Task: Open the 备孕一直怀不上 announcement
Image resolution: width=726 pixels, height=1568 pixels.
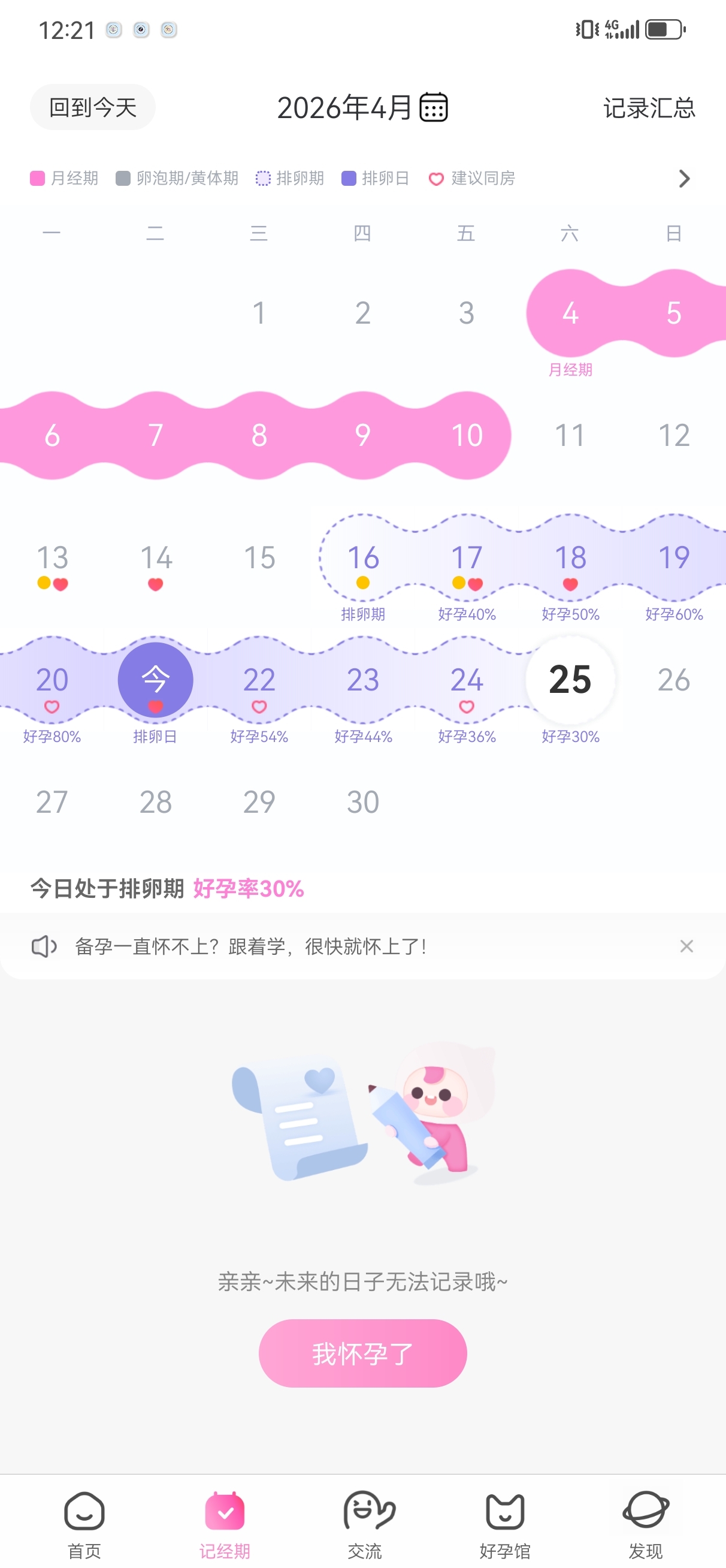Action: coord(250,946)
